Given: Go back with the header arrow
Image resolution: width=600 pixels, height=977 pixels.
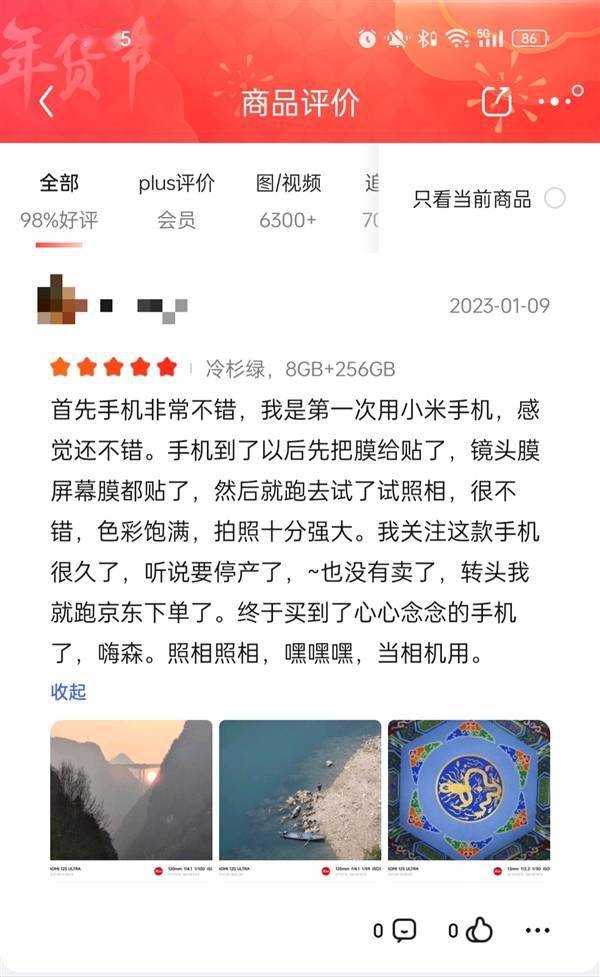Looking at the screenshot, I should (46, 102).
